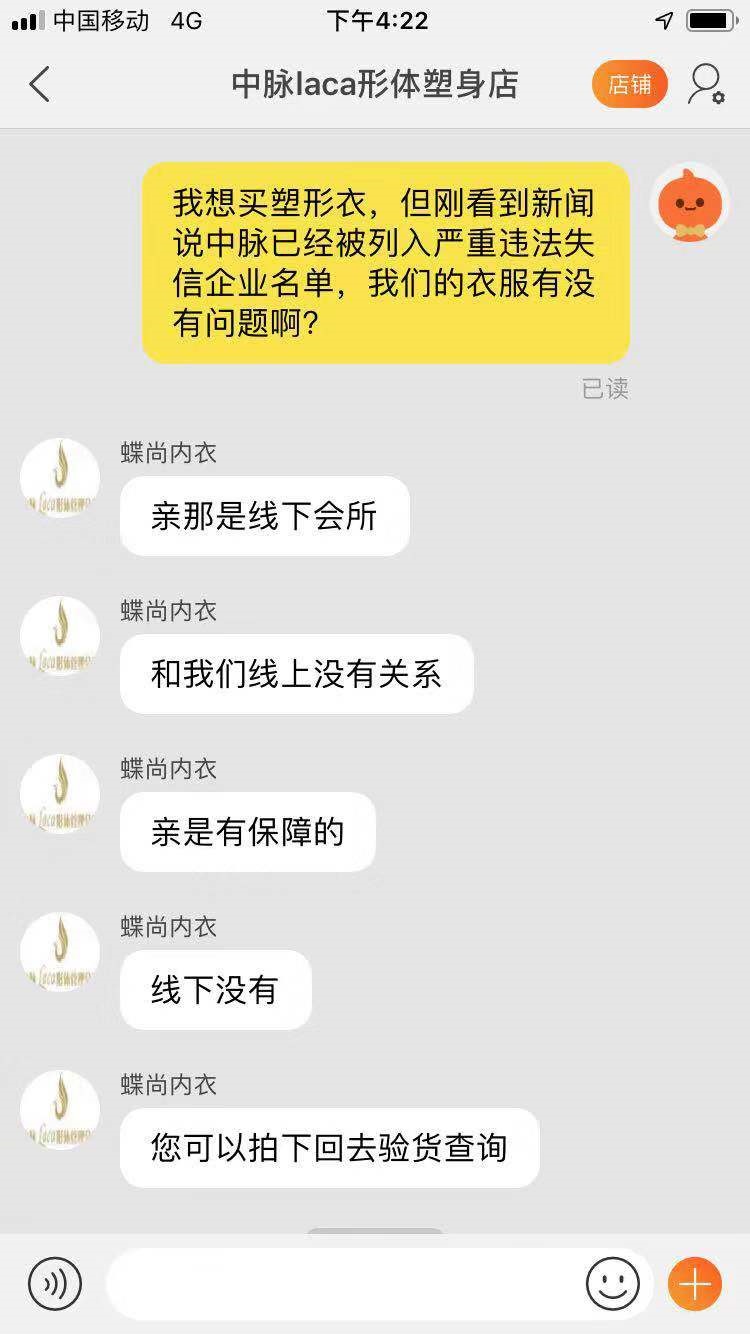Tap the message 您可以拍下回去验货查询
The width and height of the screenshot is (750, 1334).
click(328, 1148)
